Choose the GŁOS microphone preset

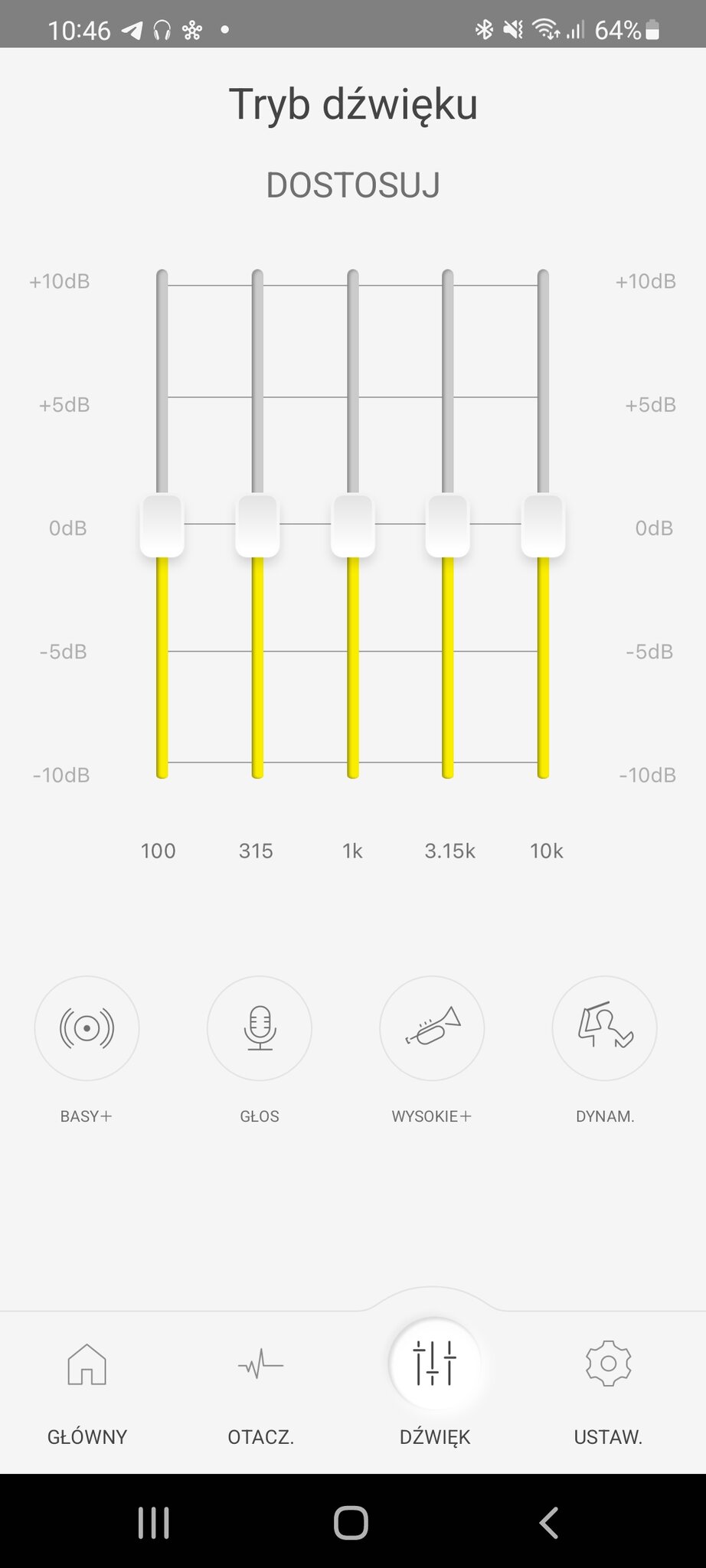tap(260, 1028)
